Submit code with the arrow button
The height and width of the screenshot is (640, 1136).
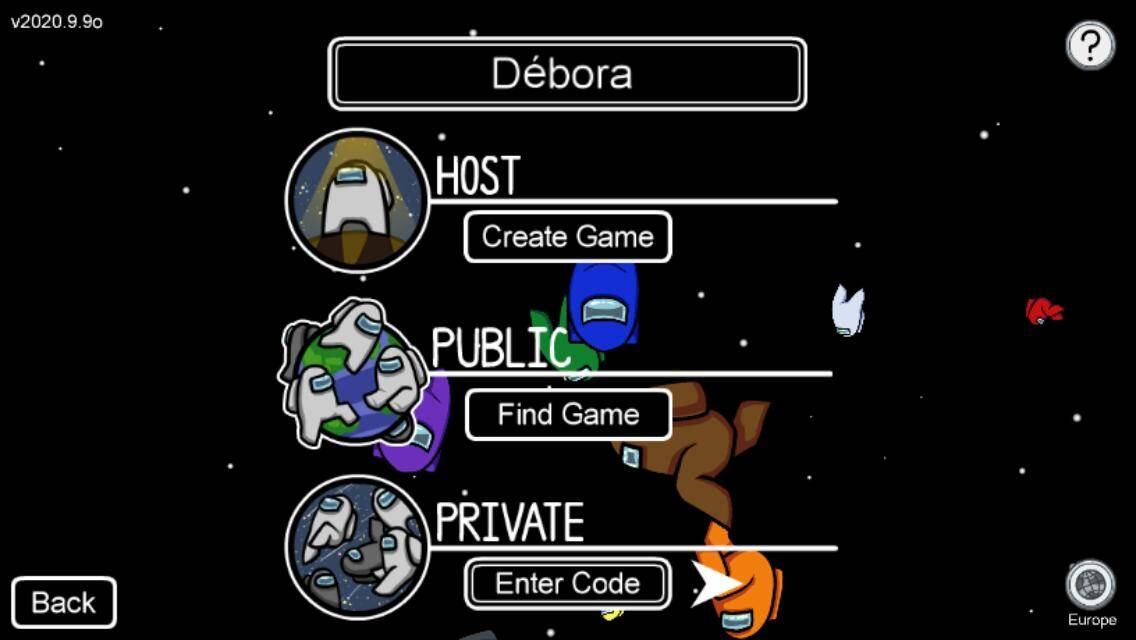click(714, 584)
